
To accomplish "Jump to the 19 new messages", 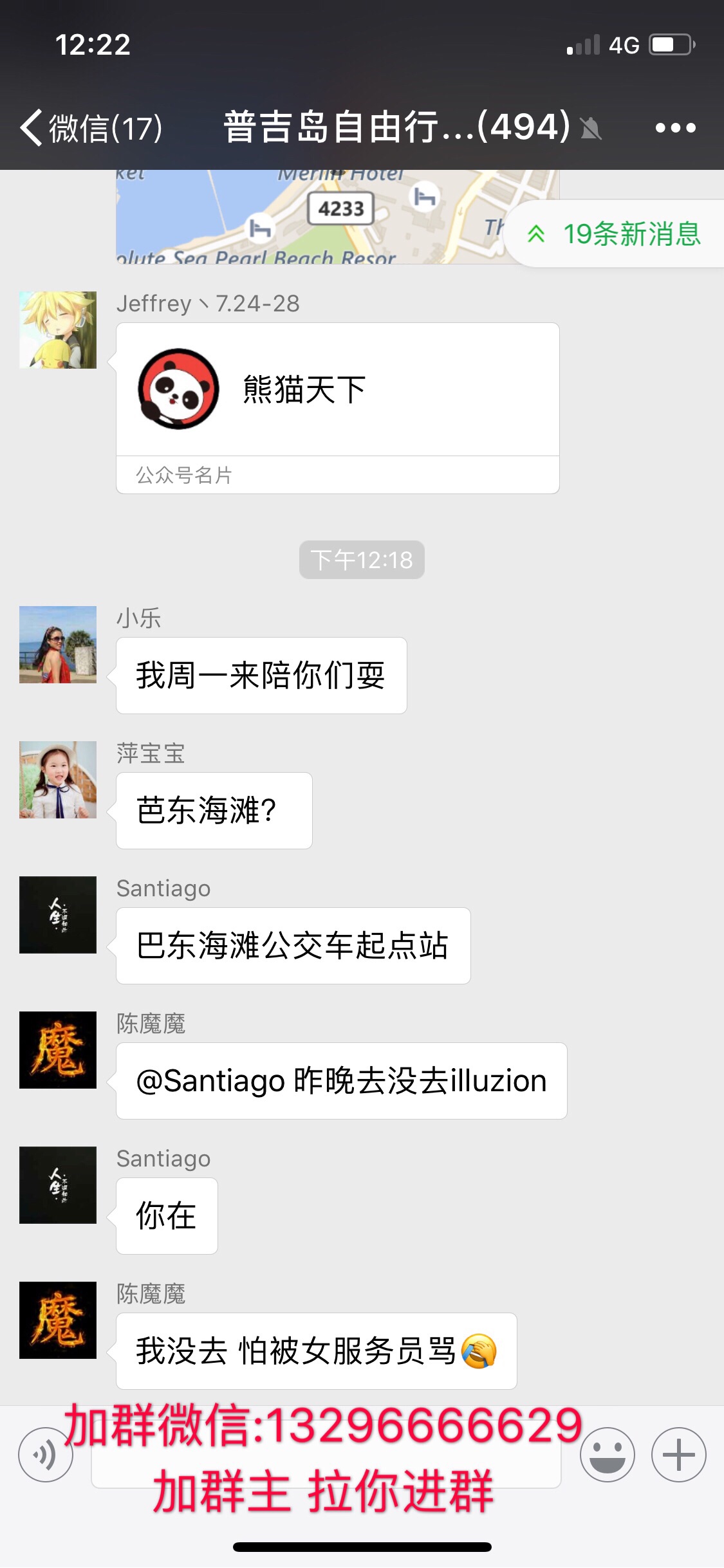I will [x=615, y=234].
